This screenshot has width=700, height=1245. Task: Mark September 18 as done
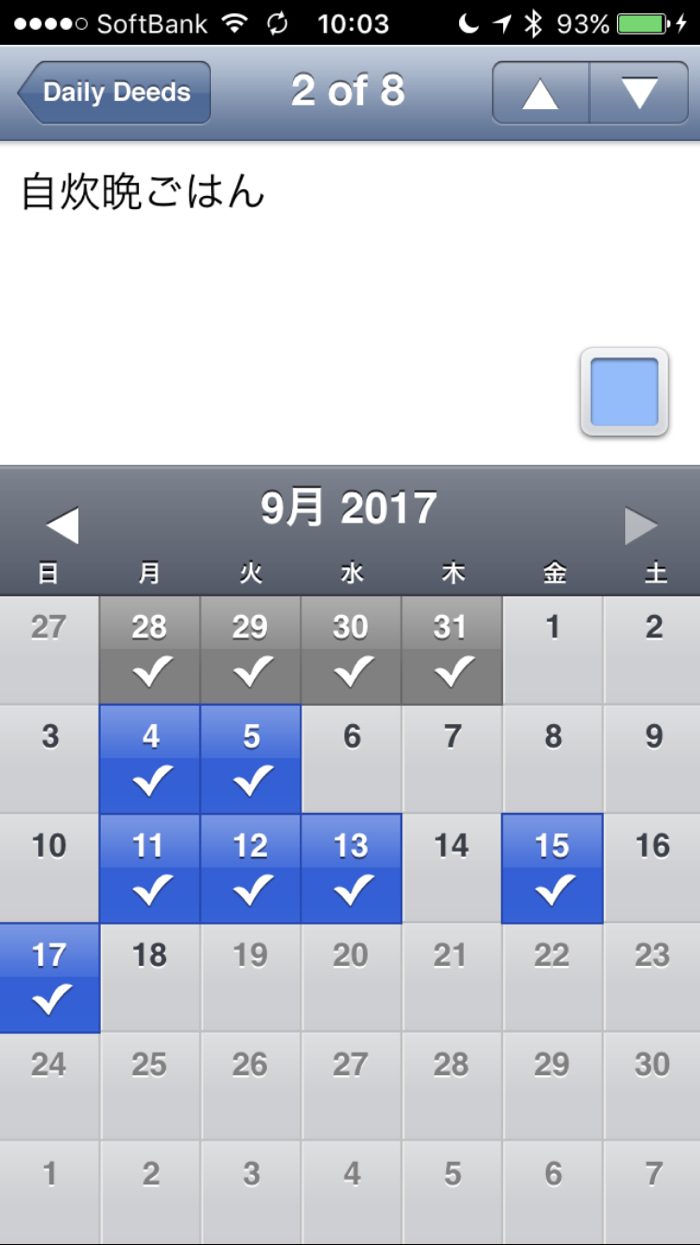pos(150,978)
